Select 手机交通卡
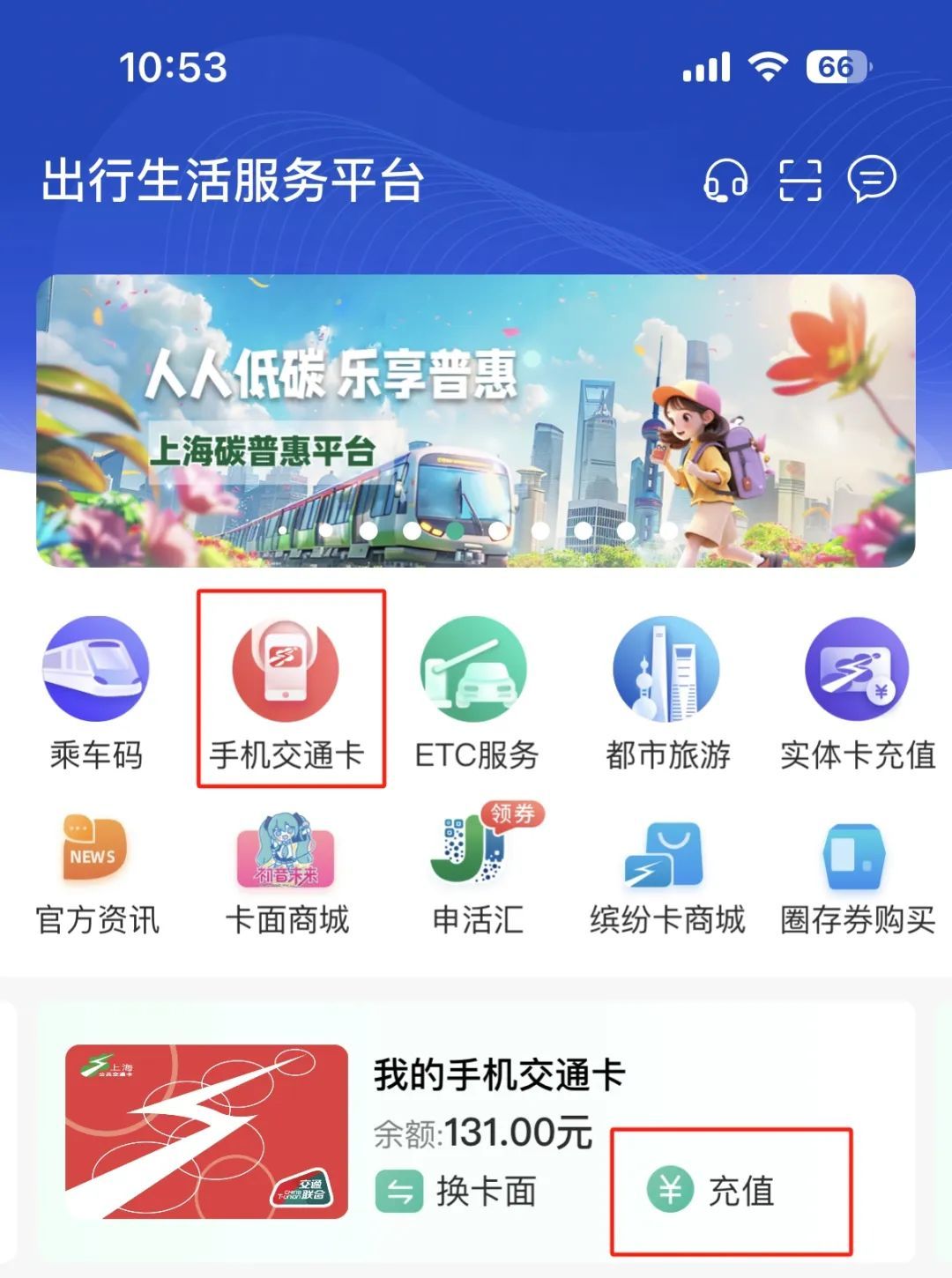Image resolution: width=952 pixels, height=1278 pixels. [286, 692]
